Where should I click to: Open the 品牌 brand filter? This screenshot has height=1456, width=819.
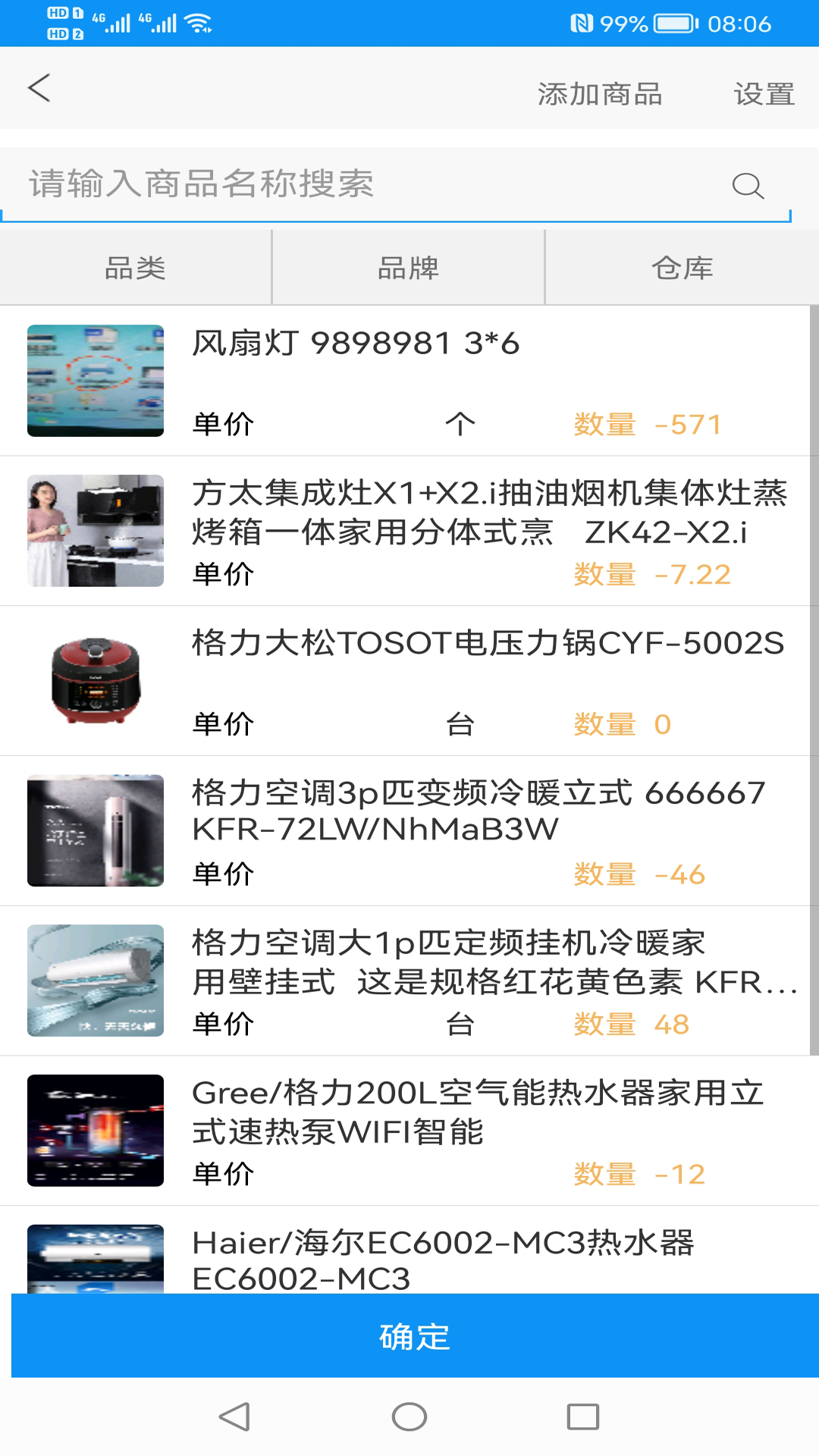click(409, 265)
